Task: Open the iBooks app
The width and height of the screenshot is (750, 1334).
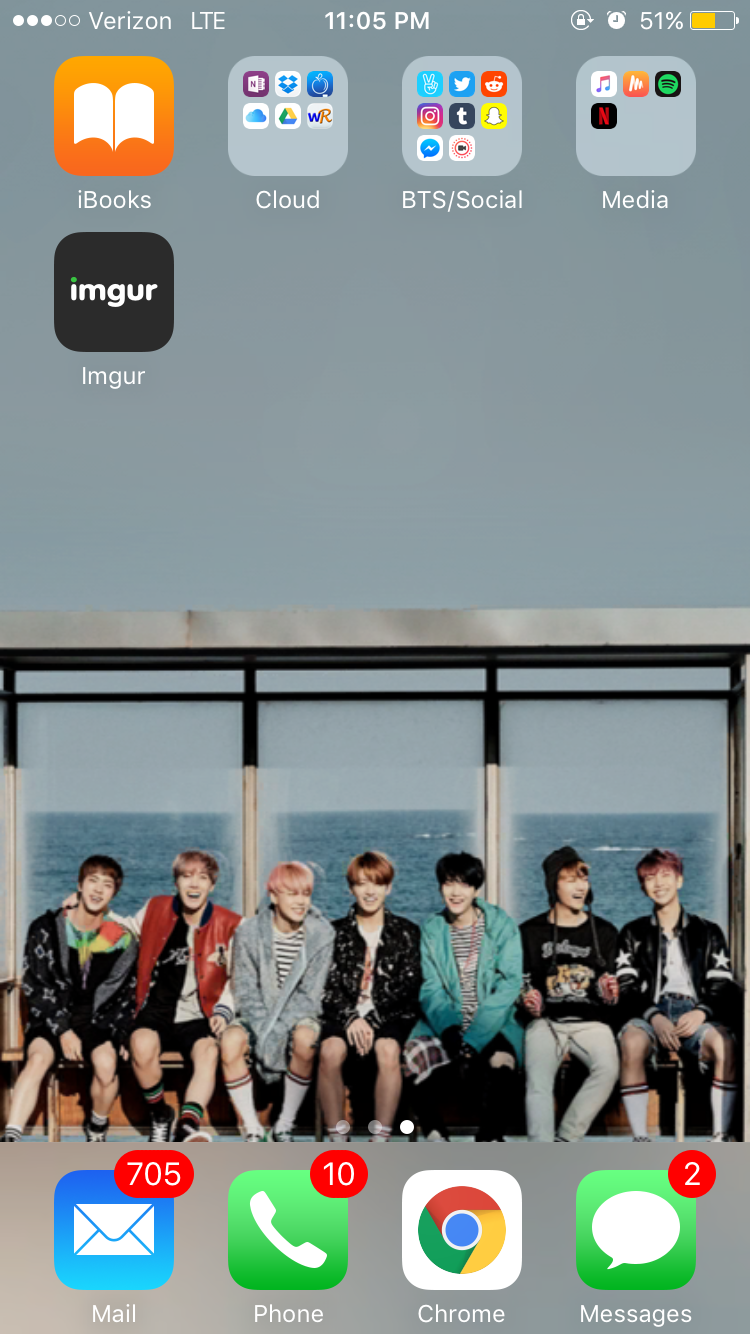Action: click(114, 116)
